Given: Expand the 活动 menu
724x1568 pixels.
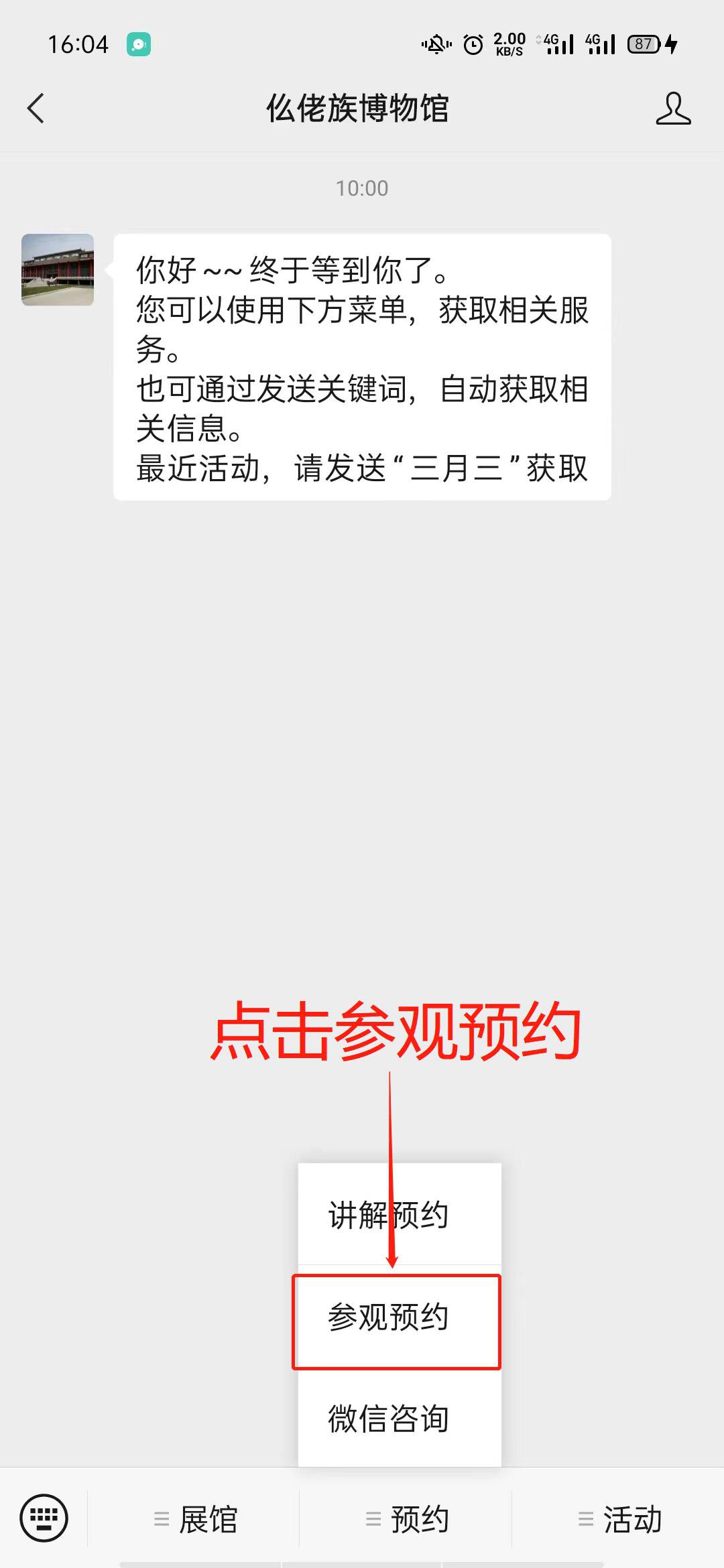Looking at the screenshot, I should tap(619, 1518).
